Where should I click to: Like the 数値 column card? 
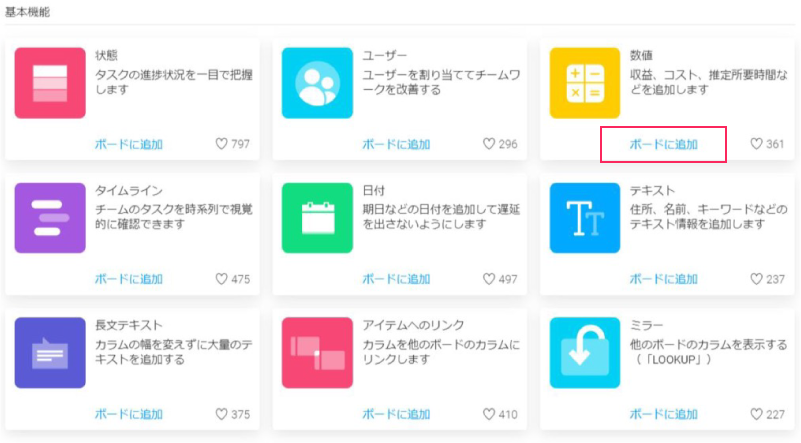coord(757,144)
